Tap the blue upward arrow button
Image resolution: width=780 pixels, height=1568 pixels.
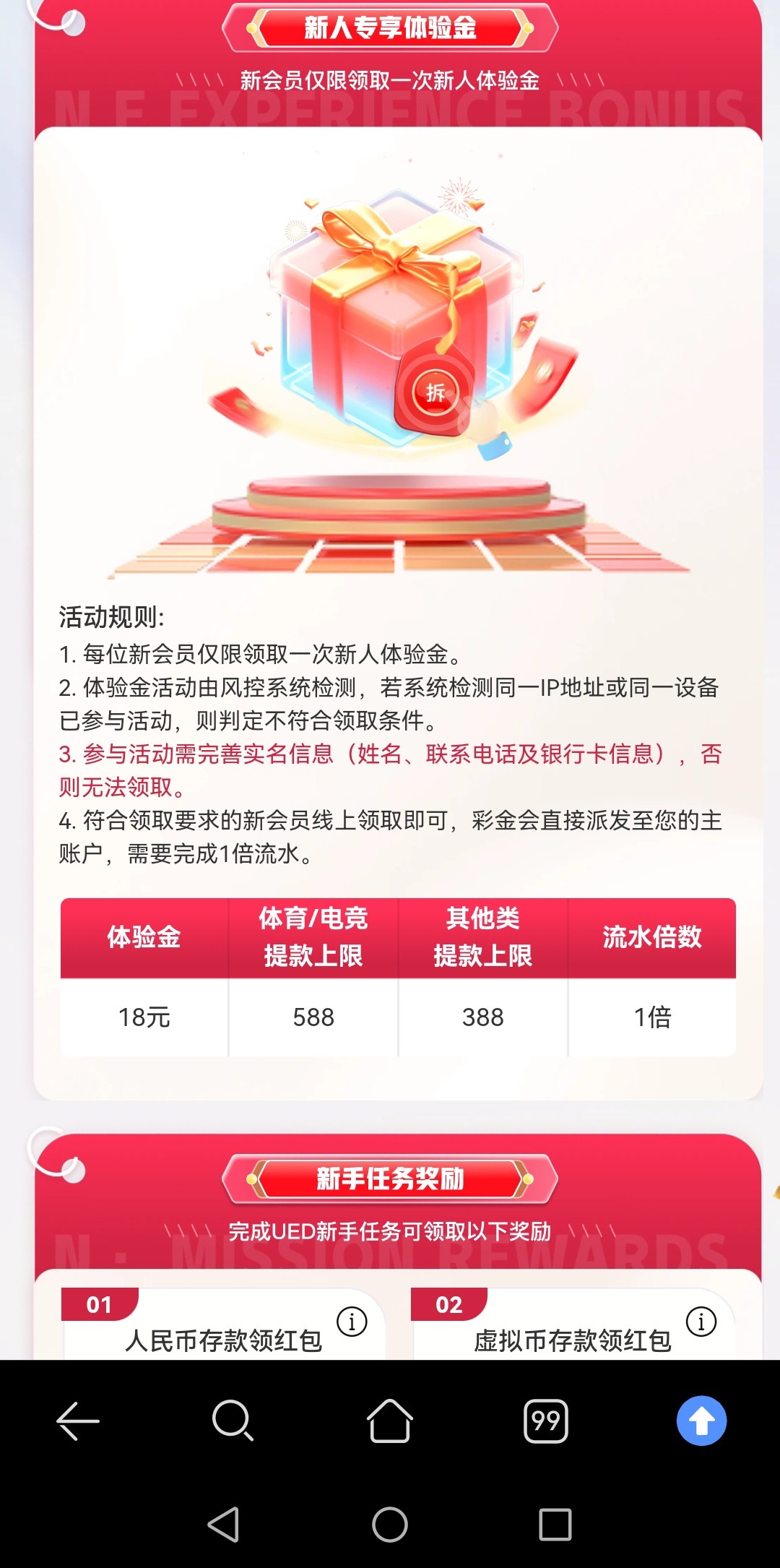pos(701,1421)
